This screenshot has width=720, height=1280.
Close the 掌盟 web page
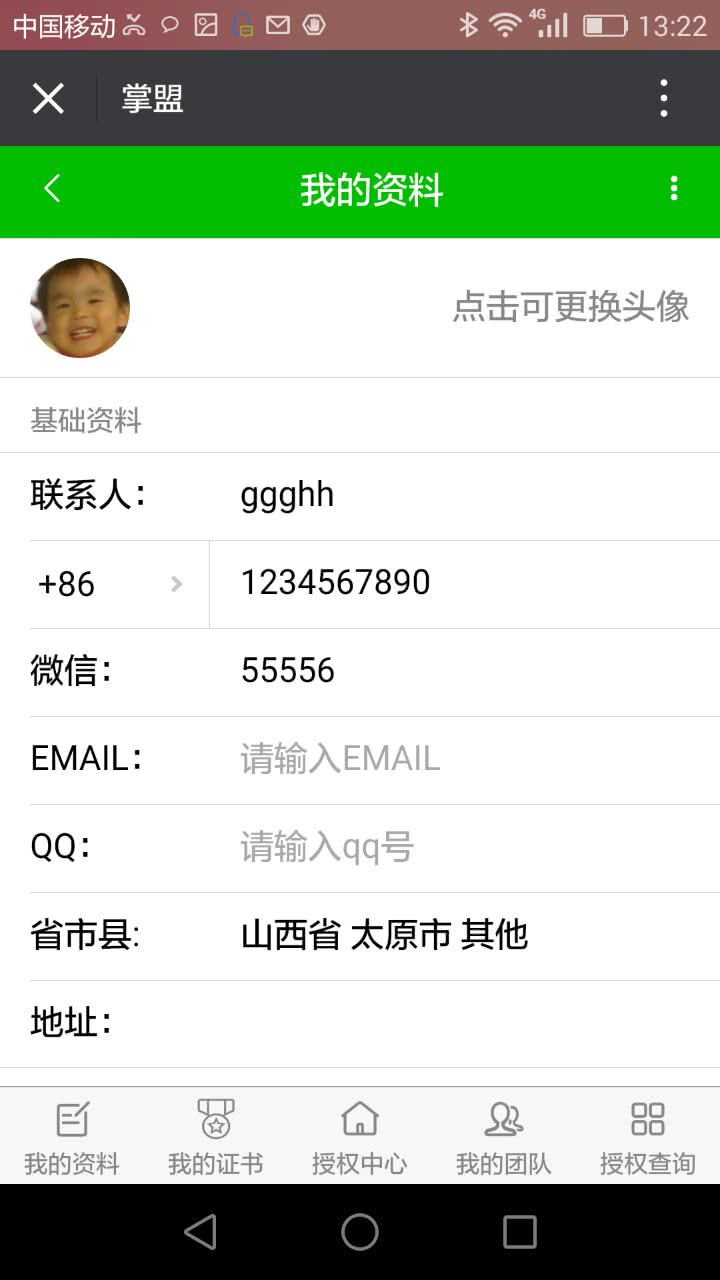pyautogui.click(x=48, y=99)
